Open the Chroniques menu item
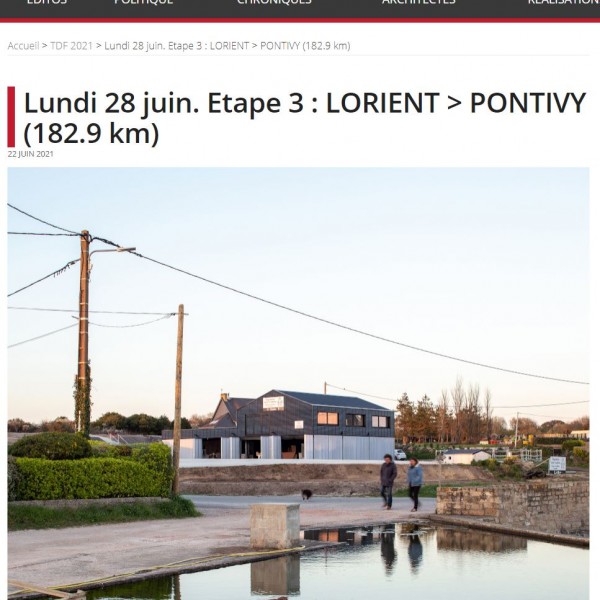 274,3
